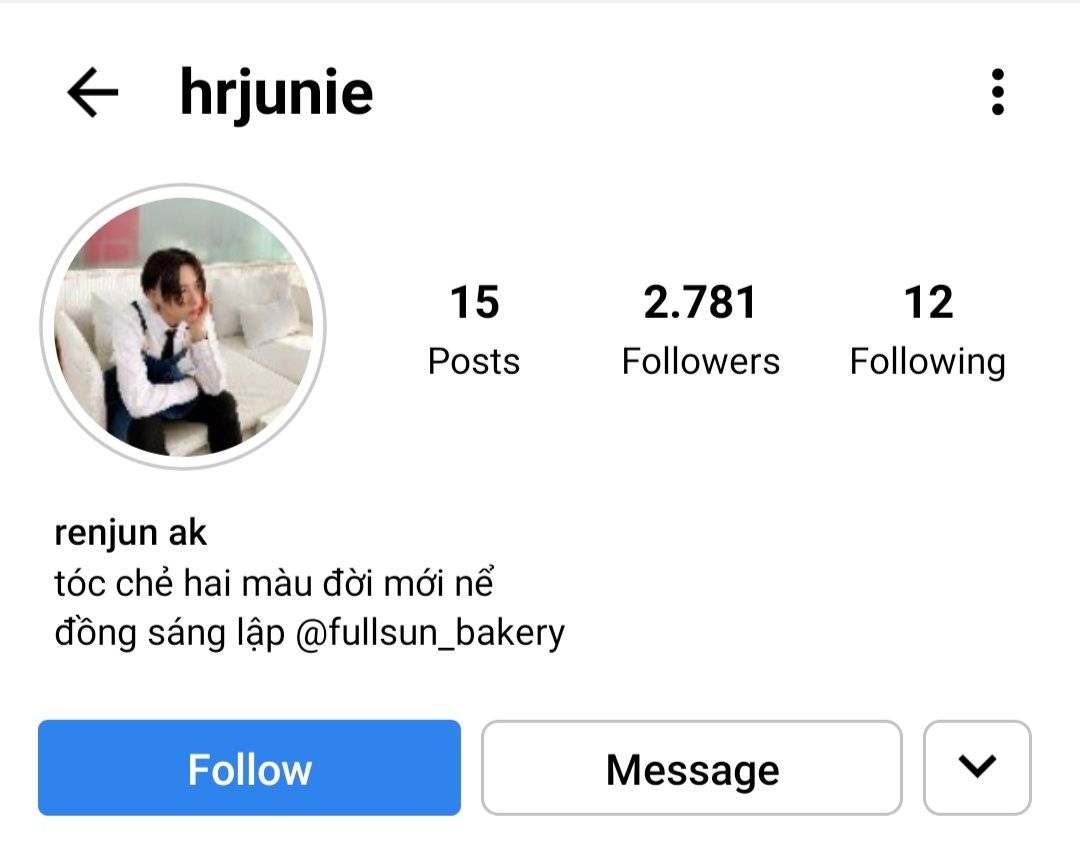View the 15 posts
1080x845 pixels.
point(474,331)
